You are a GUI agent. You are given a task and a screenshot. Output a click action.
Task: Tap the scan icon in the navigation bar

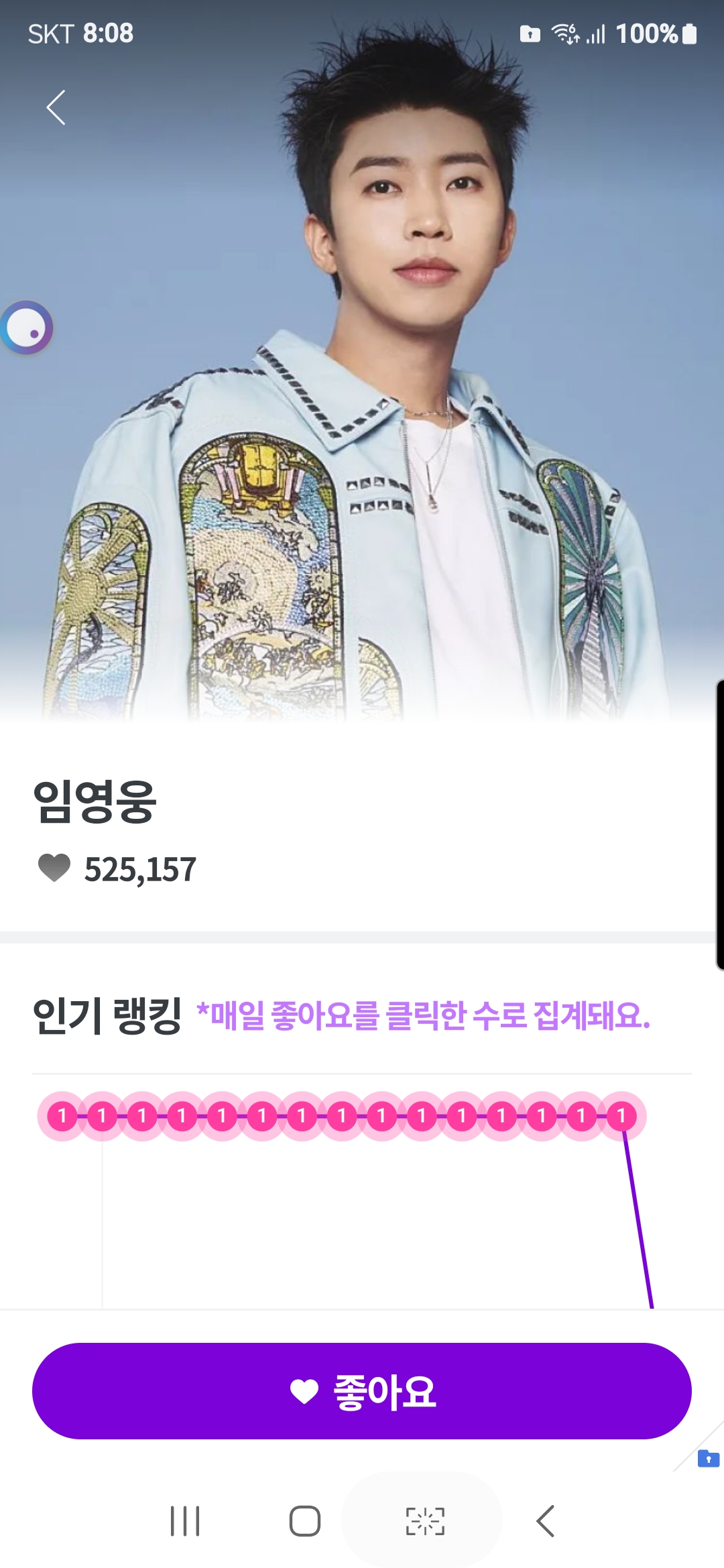point(425,1520)
